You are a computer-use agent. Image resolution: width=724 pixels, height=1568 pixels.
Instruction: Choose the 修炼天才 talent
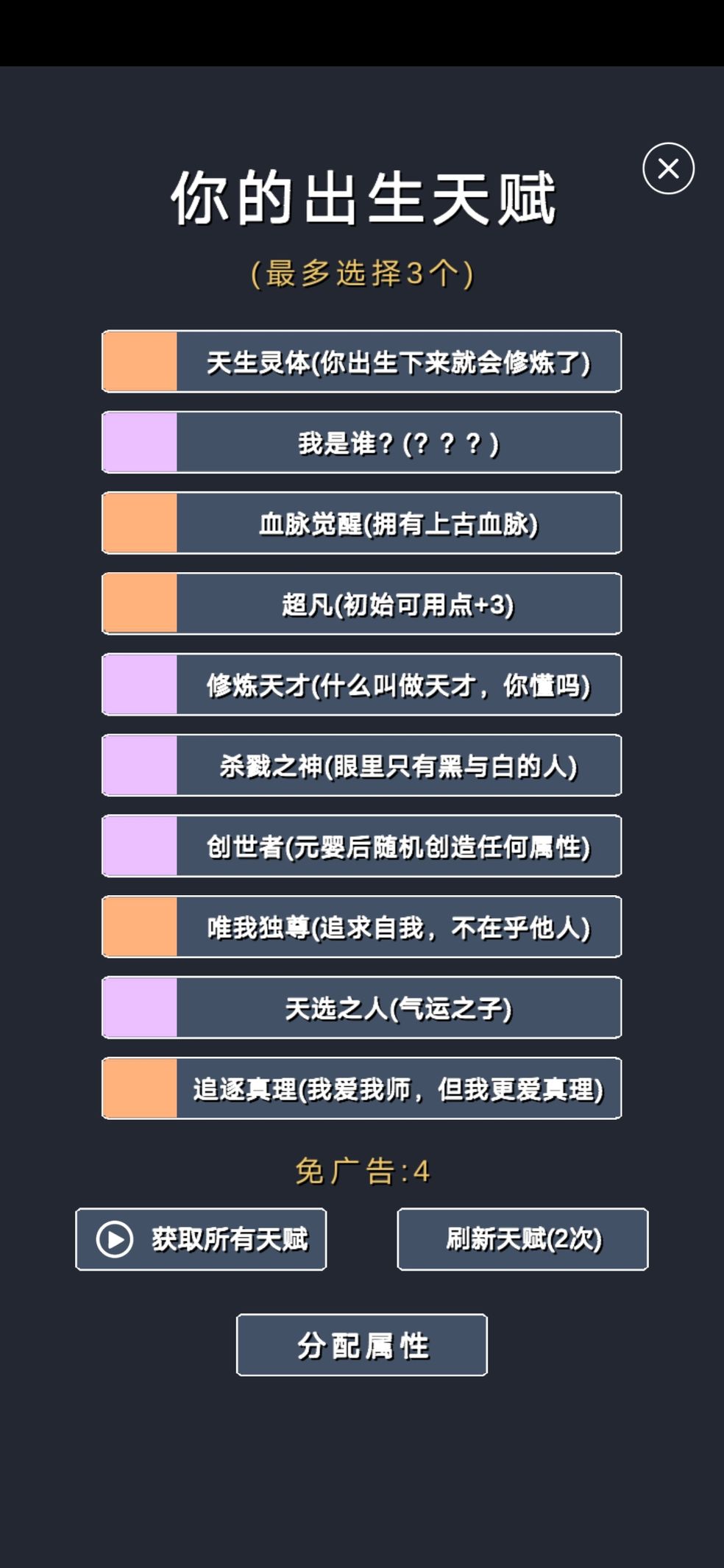point(361,685)
